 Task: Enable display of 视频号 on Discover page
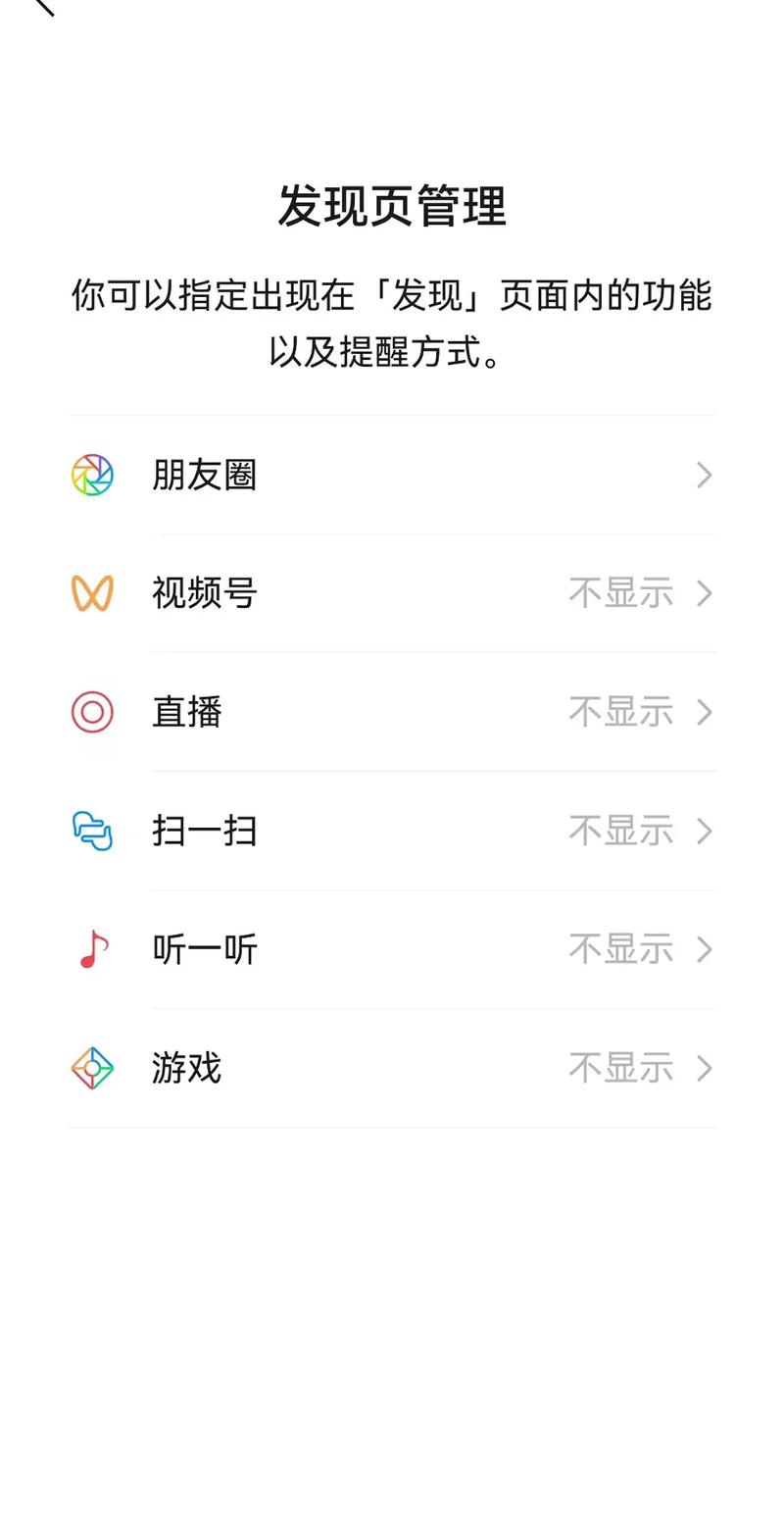[621, 593]
